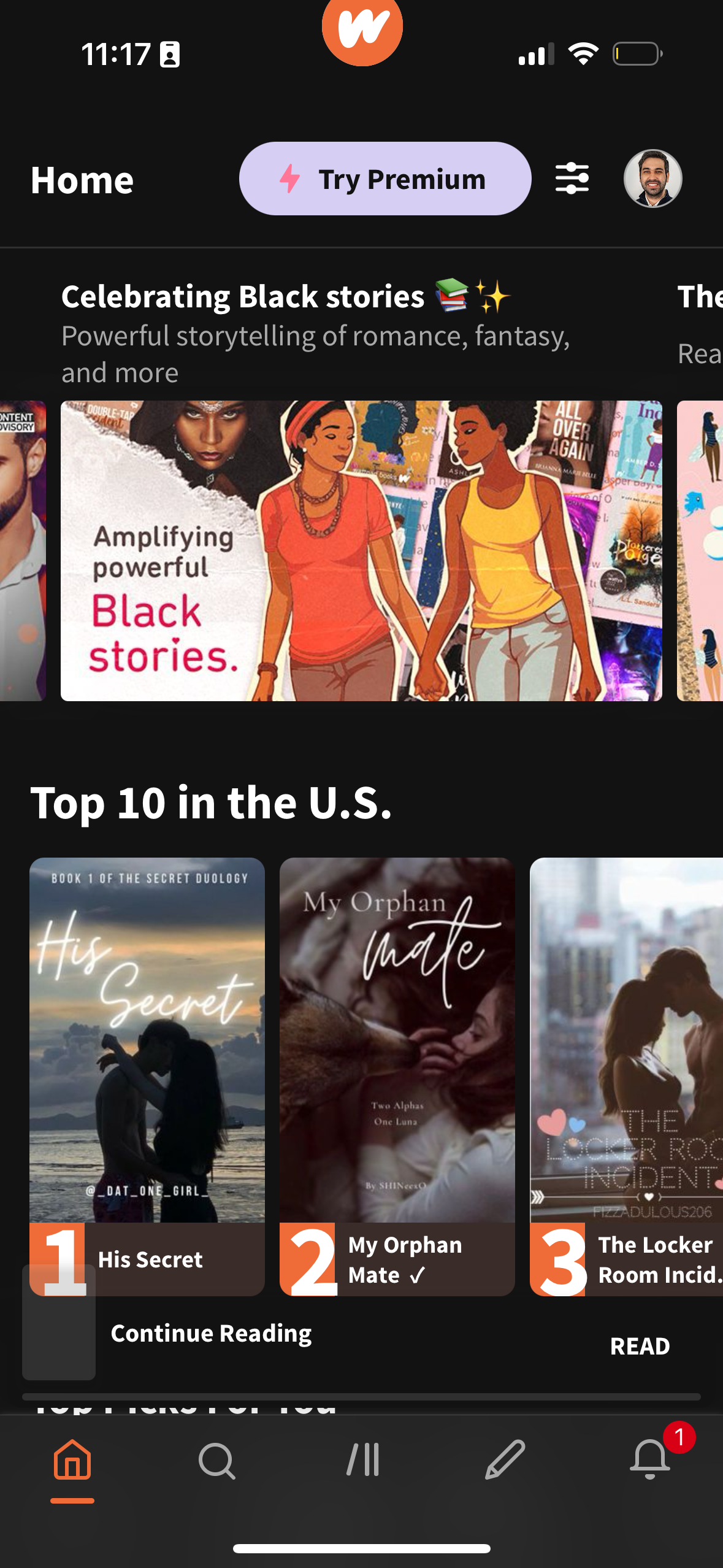Open your profile avatar picture

click(x=653, y=179)
